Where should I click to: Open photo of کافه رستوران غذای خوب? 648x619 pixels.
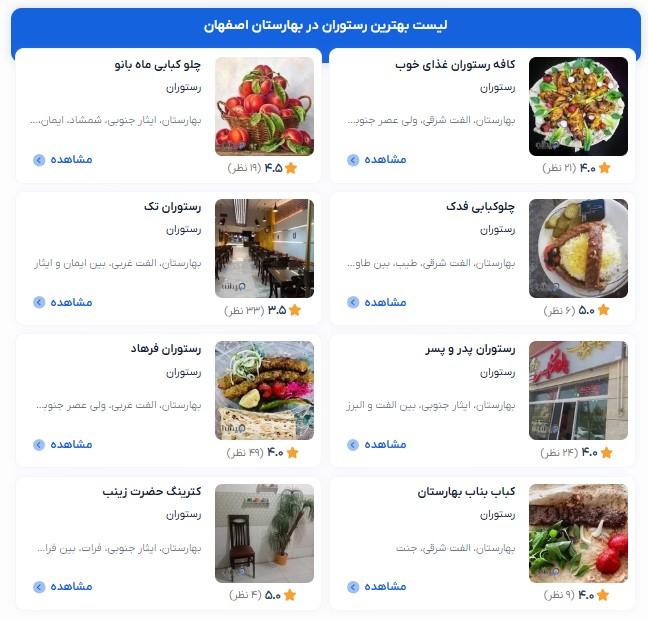(578, 106)
